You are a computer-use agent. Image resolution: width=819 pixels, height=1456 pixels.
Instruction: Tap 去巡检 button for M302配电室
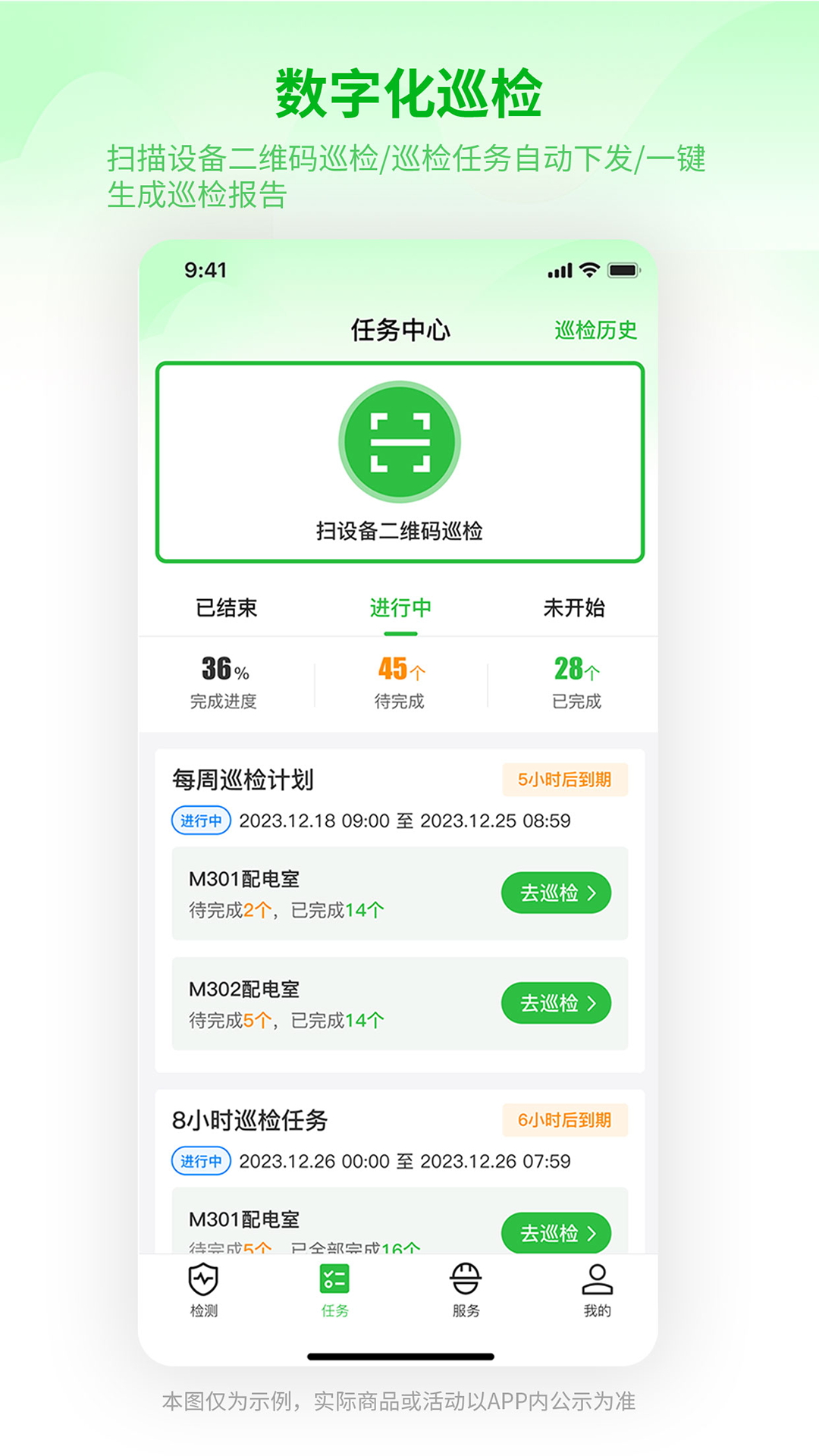[x=557, y=1003]
